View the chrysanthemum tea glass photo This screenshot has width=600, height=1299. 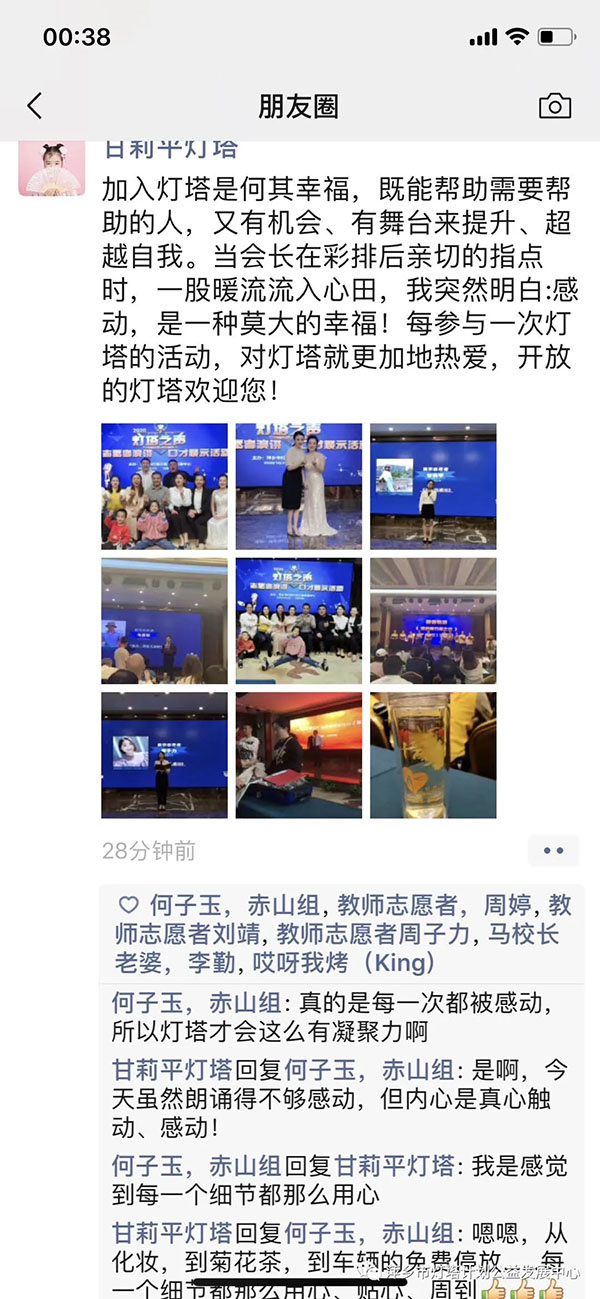[432, 754]
